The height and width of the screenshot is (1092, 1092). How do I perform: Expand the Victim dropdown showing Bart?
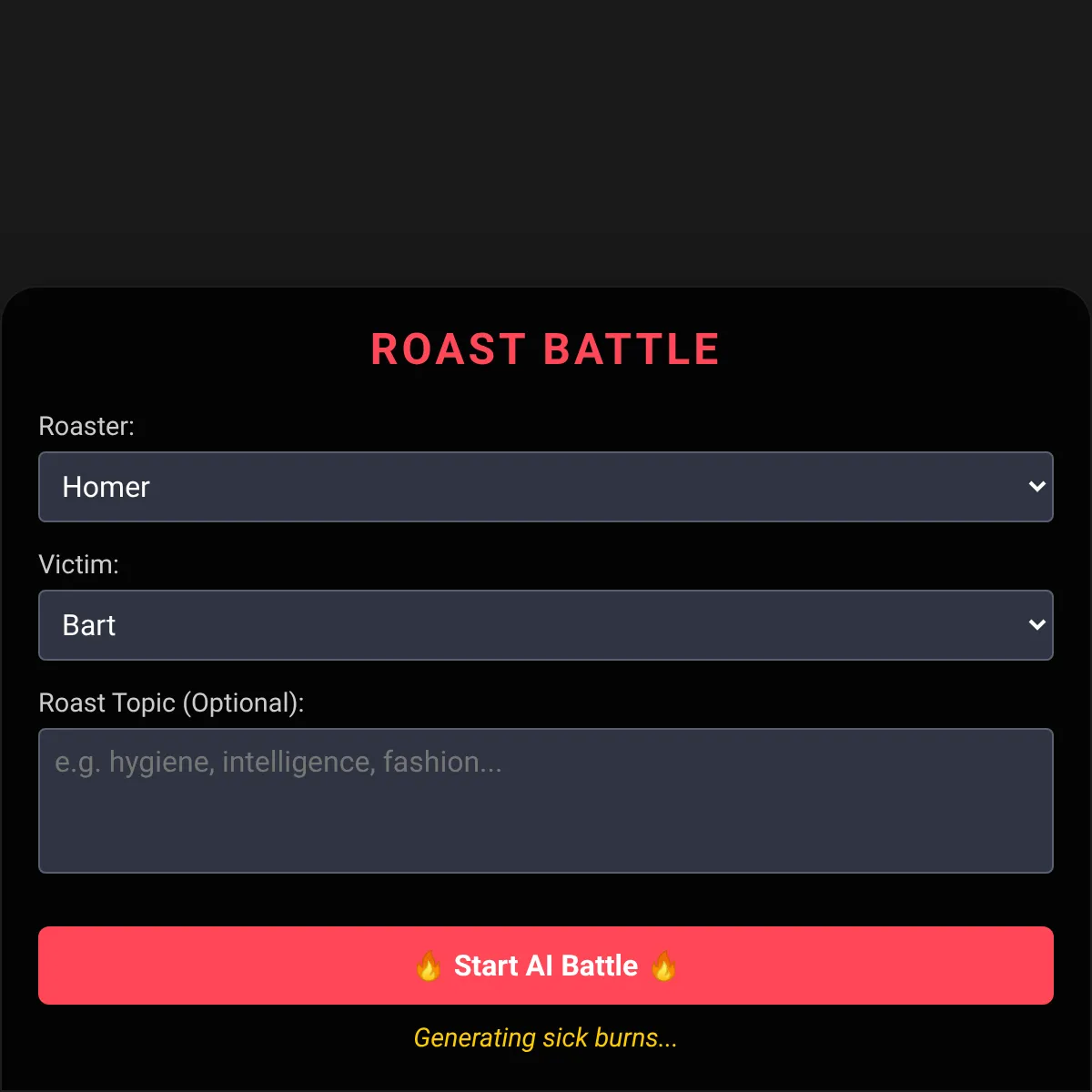[545, 625]
